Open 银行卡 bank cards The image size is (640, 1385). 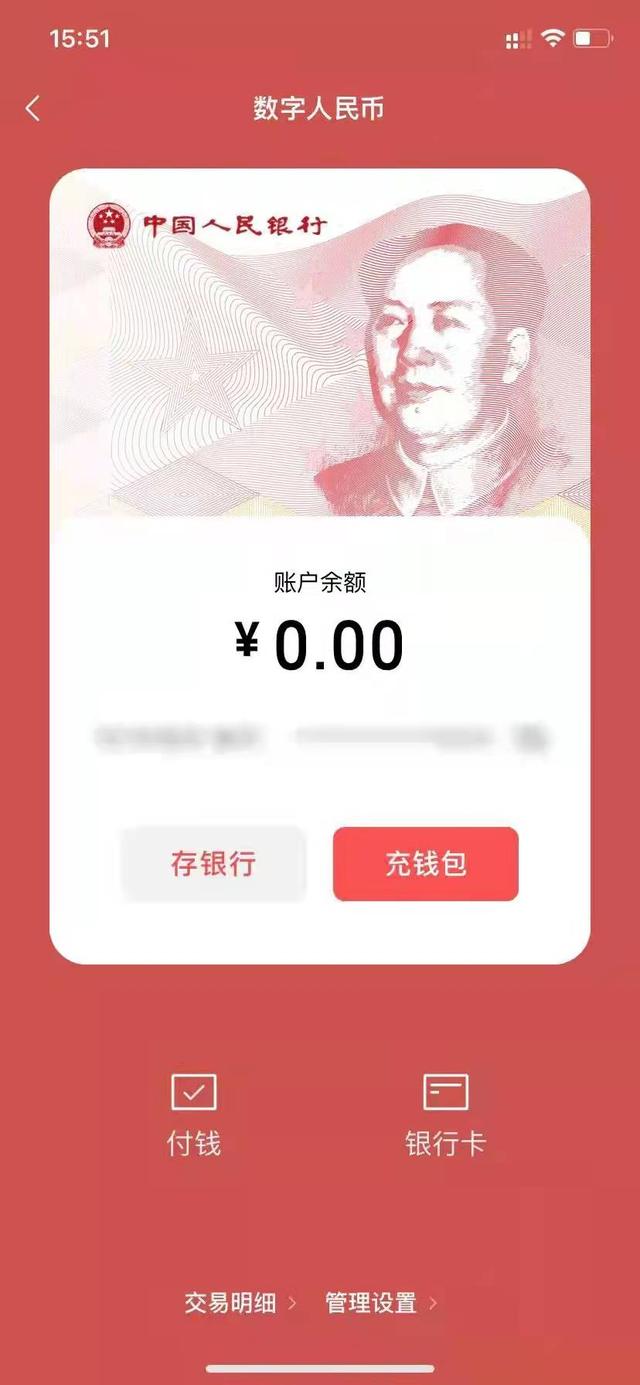tap(445, 1115)
